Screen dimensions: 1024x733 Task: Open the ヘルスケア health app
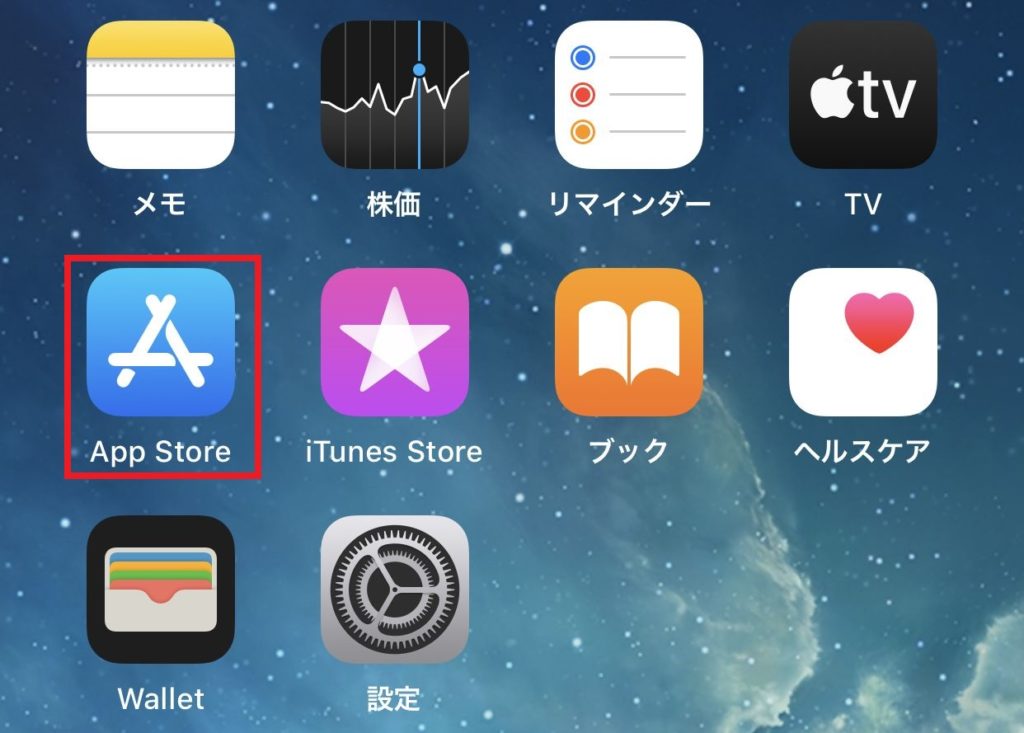tap(862, 342)
